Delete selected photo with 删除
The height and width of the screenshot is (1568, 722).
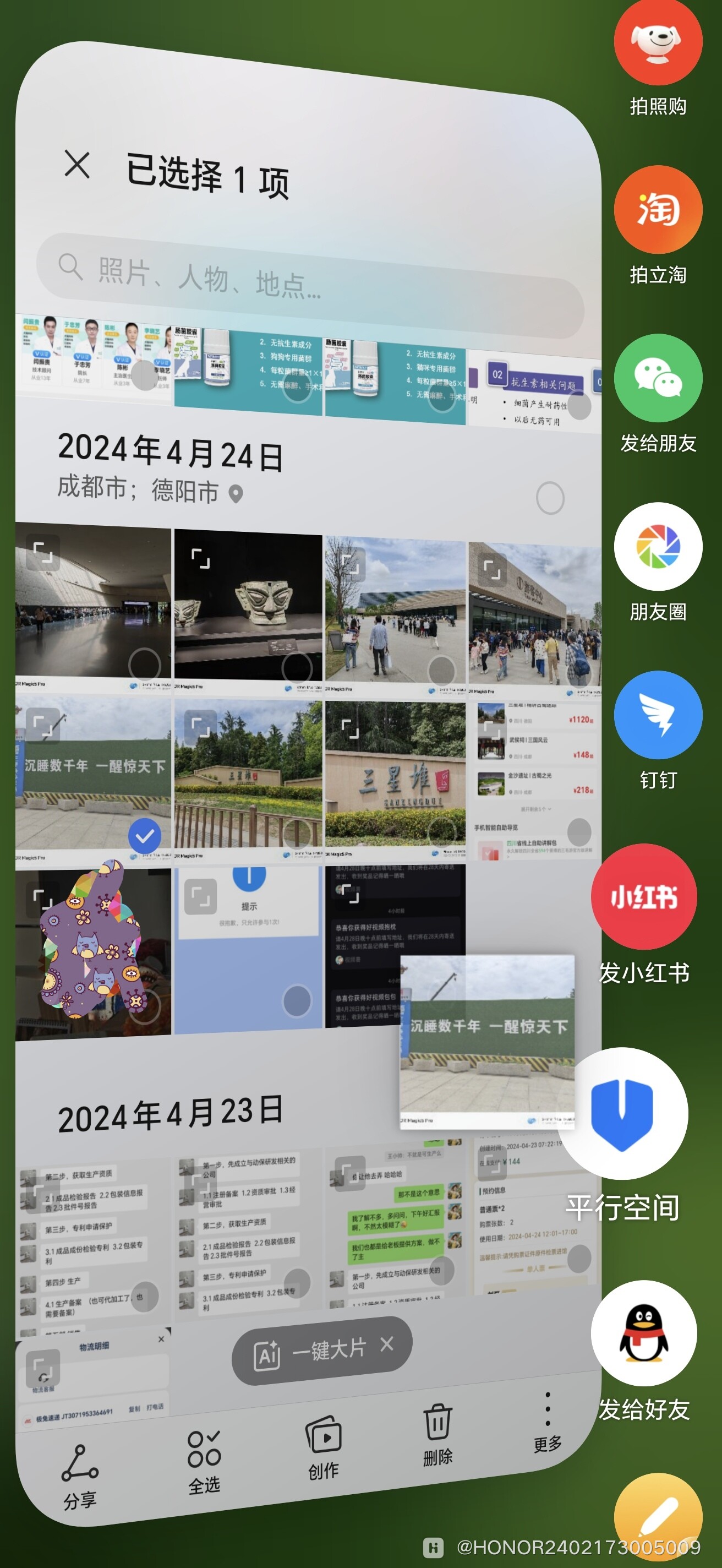(x=437, y=1431)
